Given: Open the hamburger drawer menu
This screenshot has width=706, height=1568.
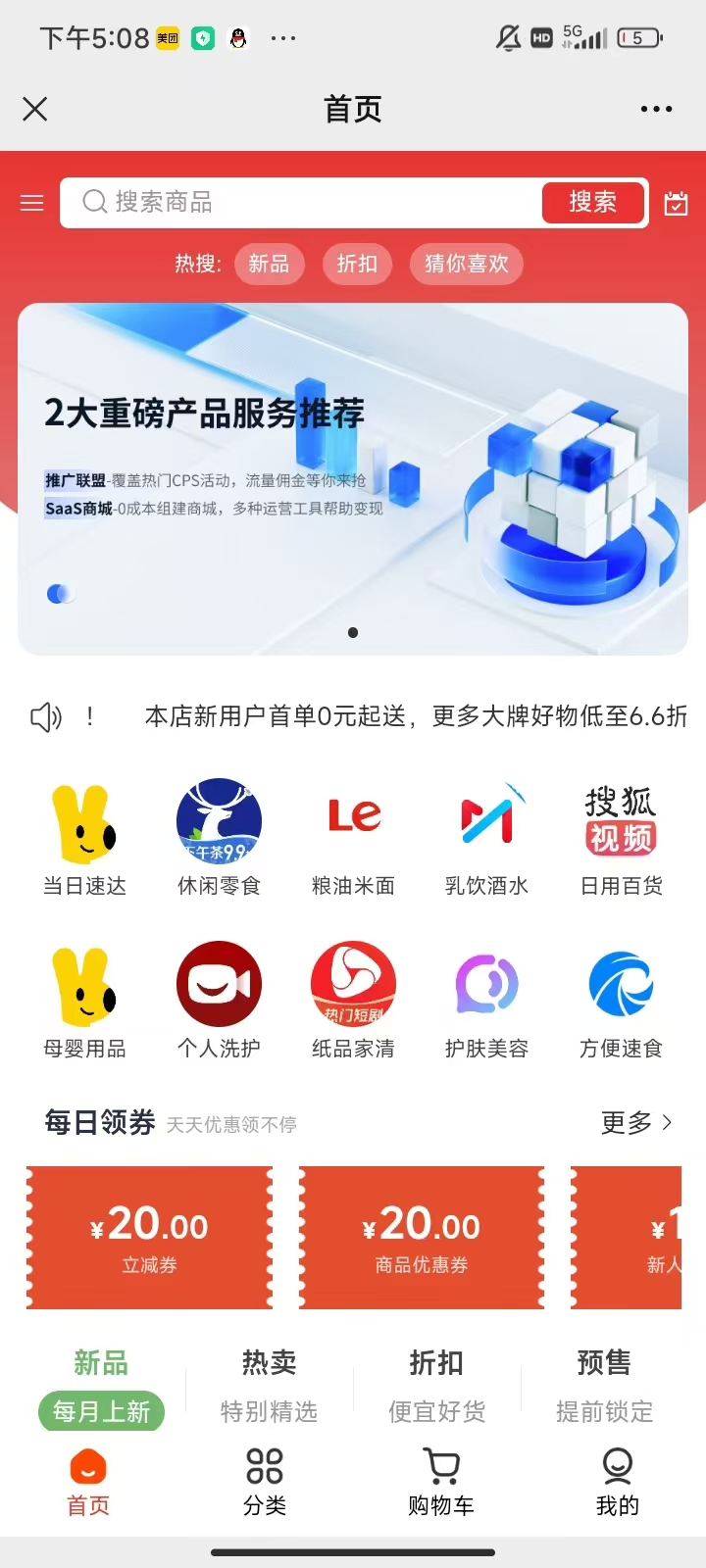Looking at the screenshot, I should (x=32, y=203).
